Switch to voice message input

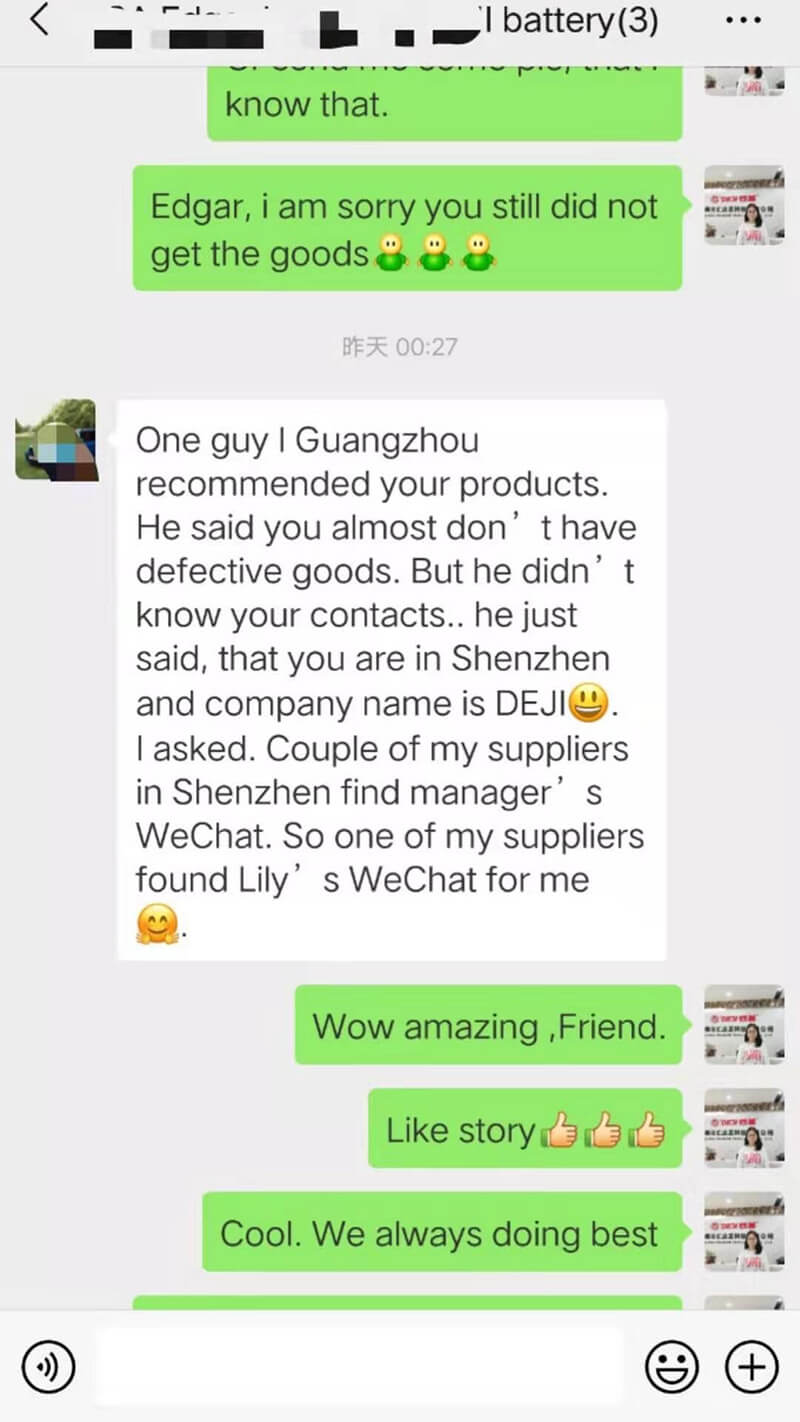(x=50, y=1366)
